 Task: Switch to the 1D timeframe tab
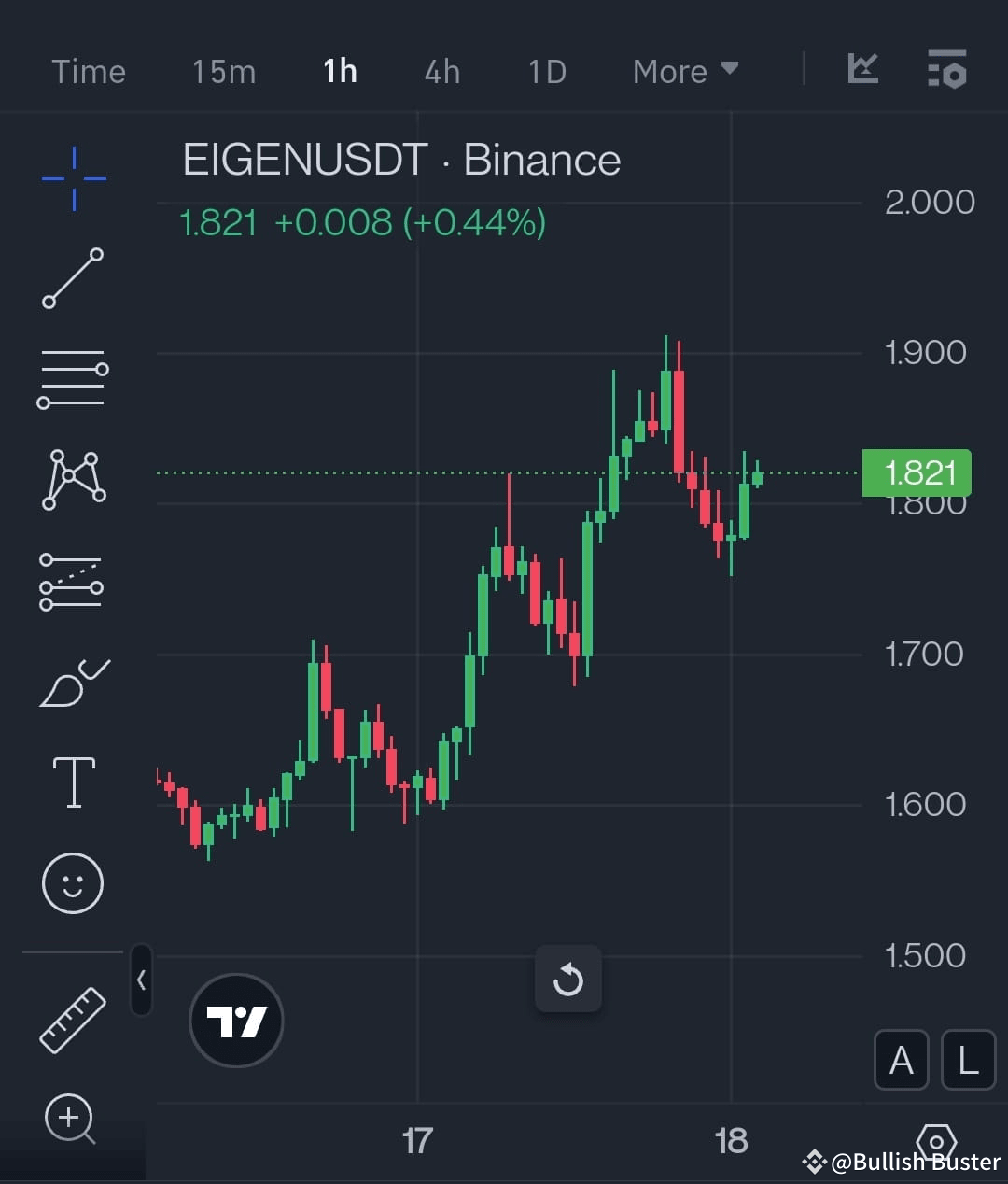[546, 71]
